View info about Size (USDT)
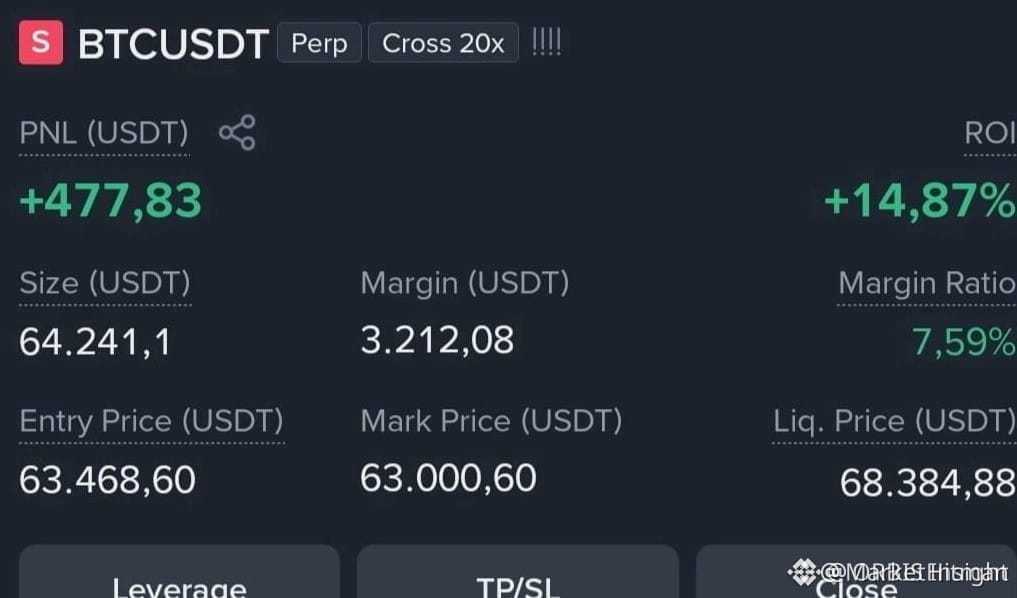Image resolution: width=1017 pixels, height=598 pixels. (105, 283)
